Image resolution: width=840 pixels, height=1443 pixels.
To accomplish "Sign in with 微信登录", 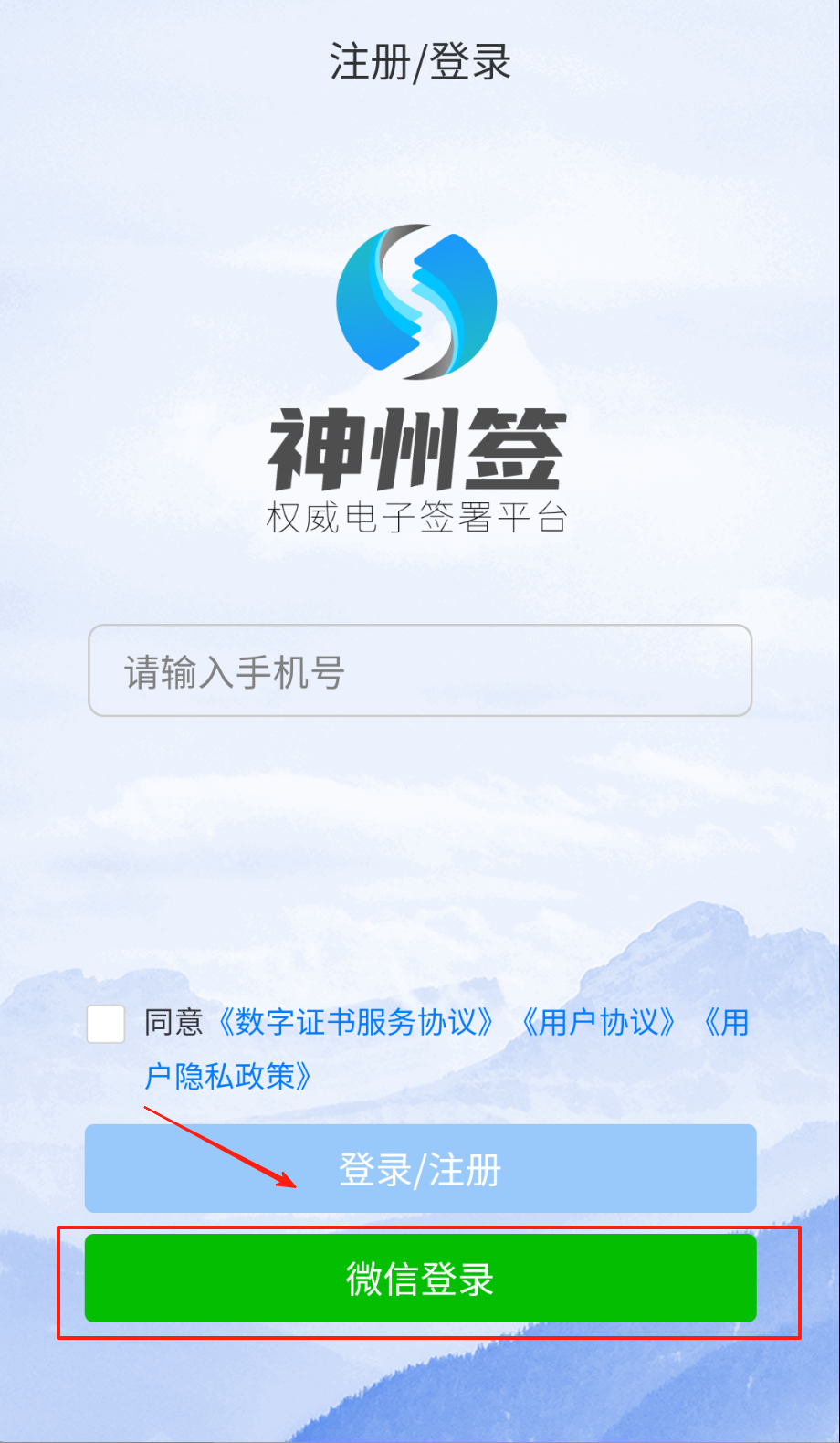I will 420,1279.
